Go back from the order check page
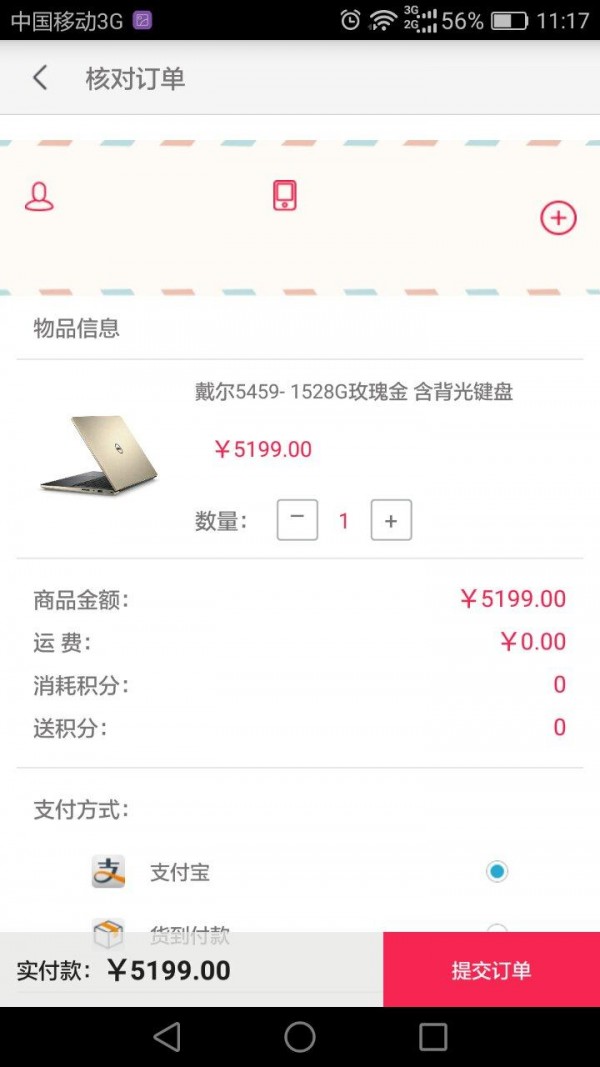Viewport: 600px width, 1067px height. coord(40,78)
